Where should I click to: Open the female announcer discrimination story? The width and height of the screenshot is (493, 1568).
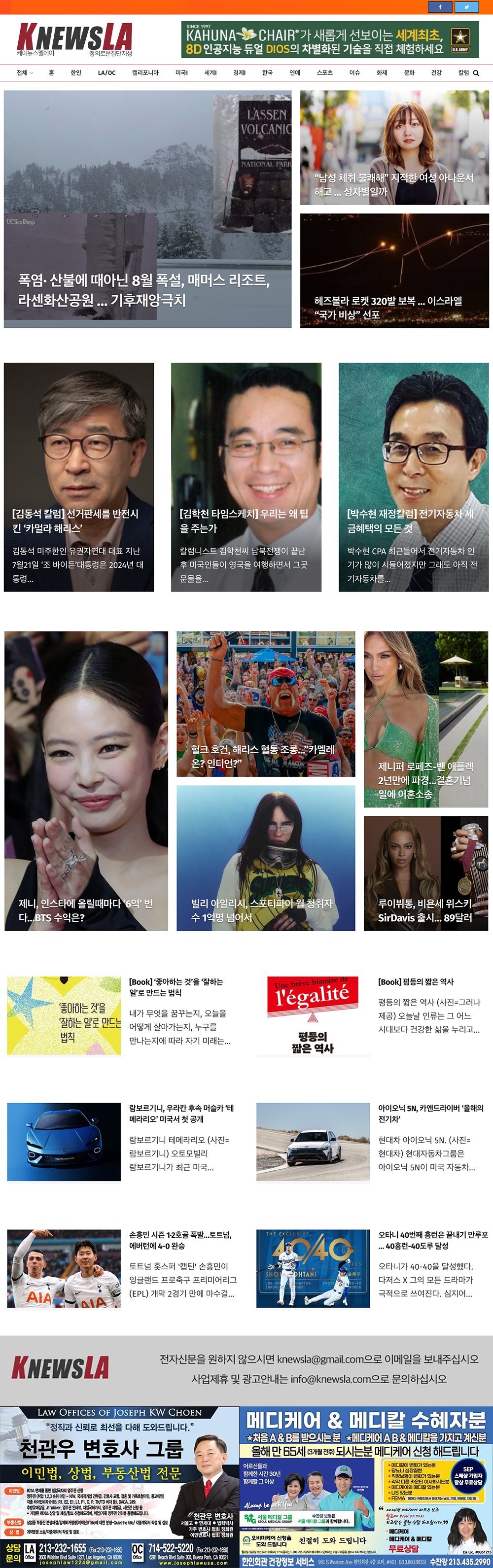coord(393,184)
